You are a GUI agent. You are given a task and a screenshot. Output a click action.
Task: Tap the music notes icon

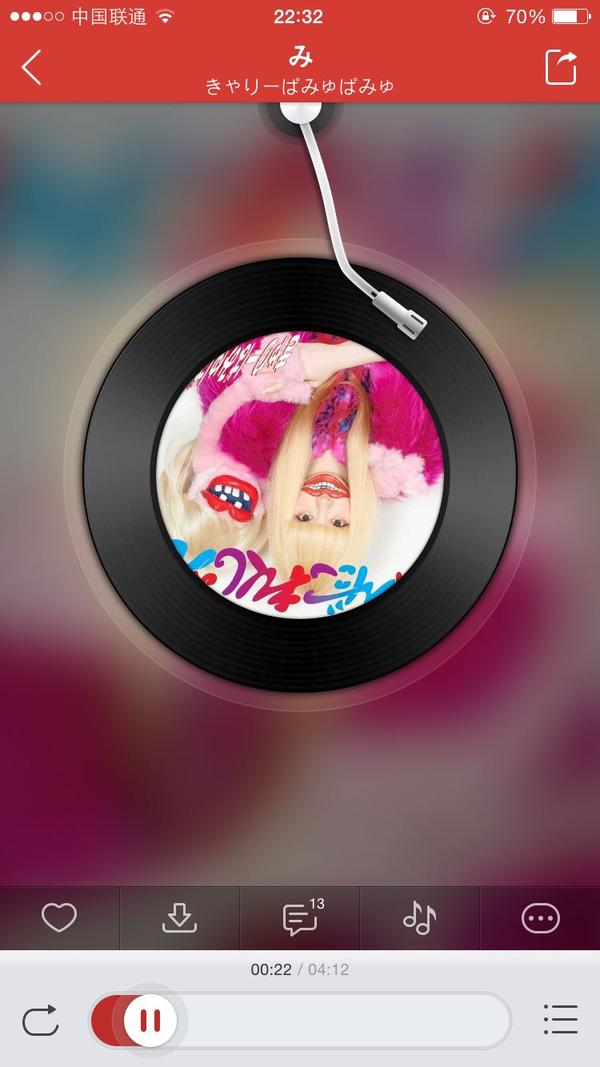(420, 917)
